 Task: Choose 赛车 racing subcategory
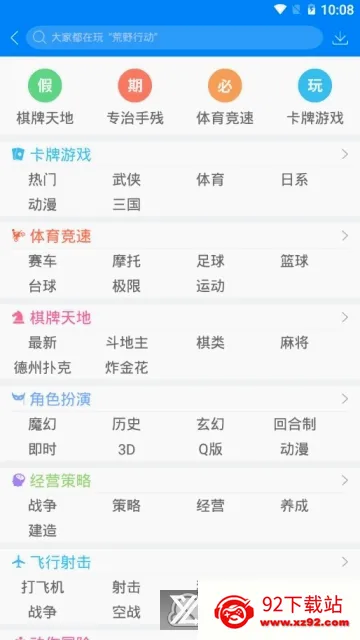[x=42, y=261]
